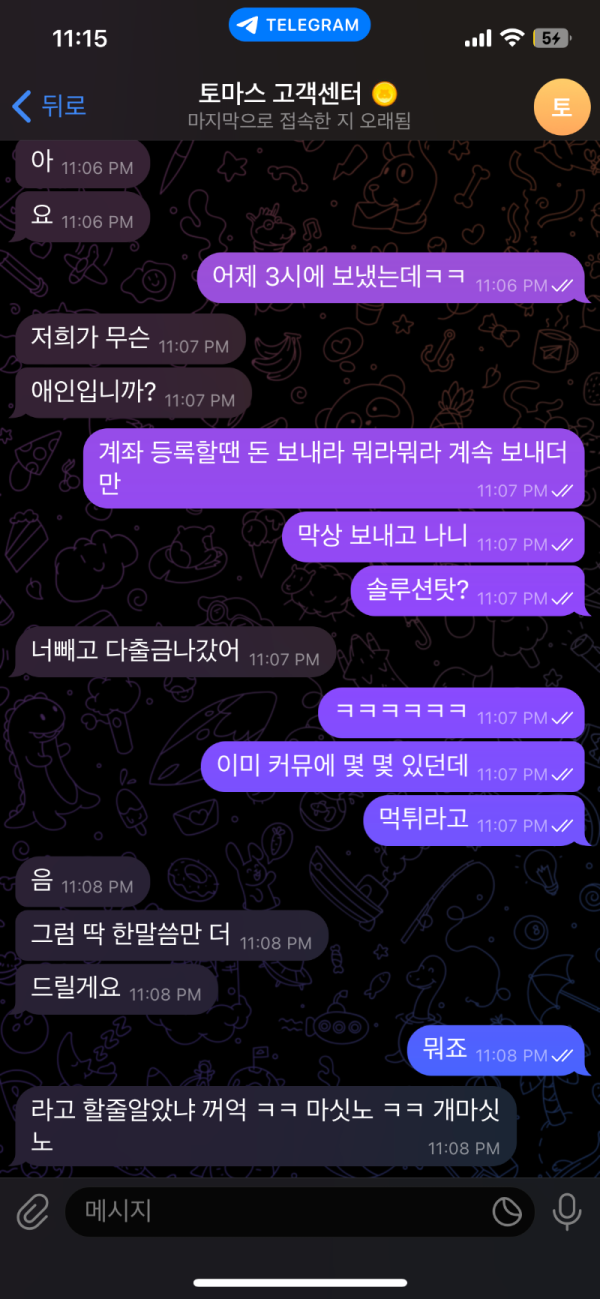Open the sticker panel icon
Screen dimensions: 600x1299
[508, 1212]
